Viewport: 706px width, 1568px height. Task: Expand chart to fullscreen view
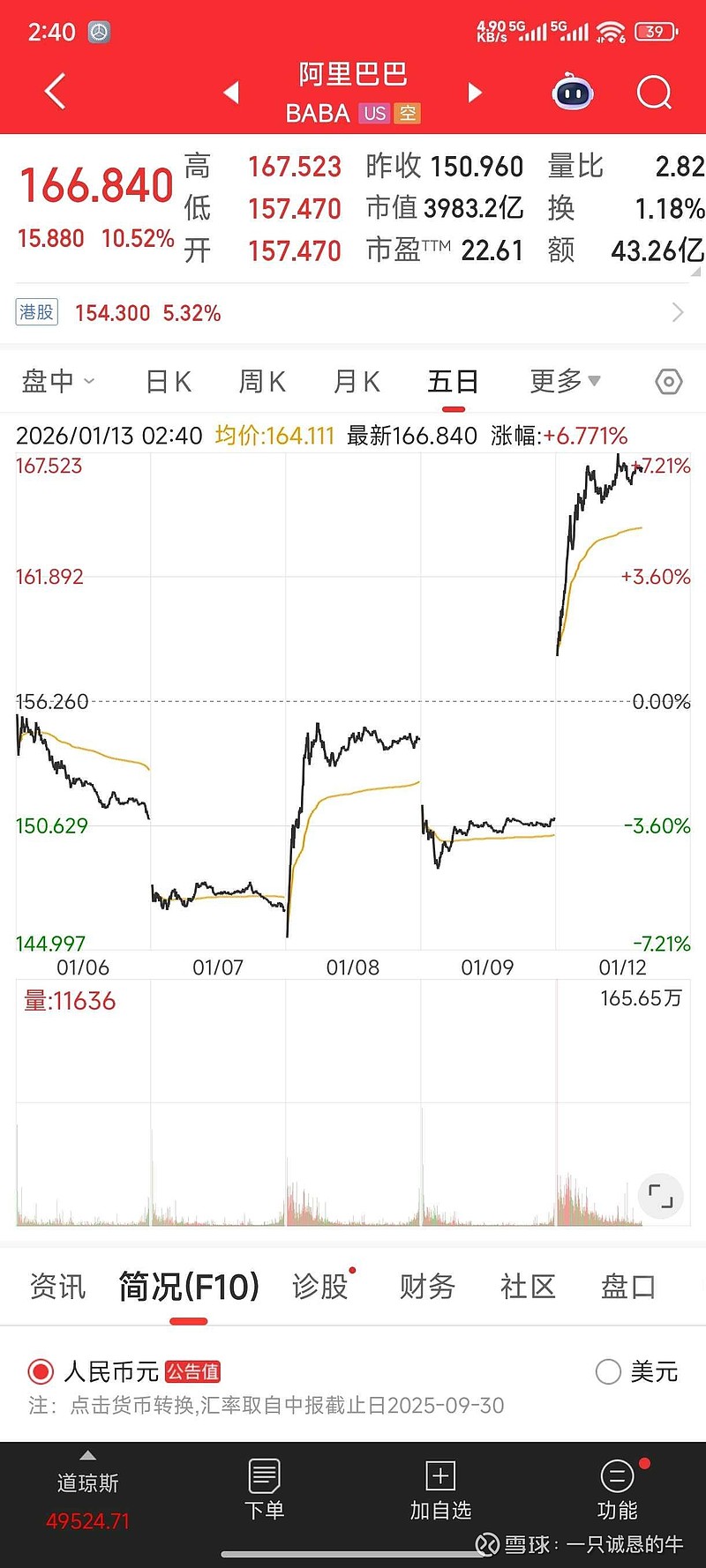click(x=660, y=1197)
